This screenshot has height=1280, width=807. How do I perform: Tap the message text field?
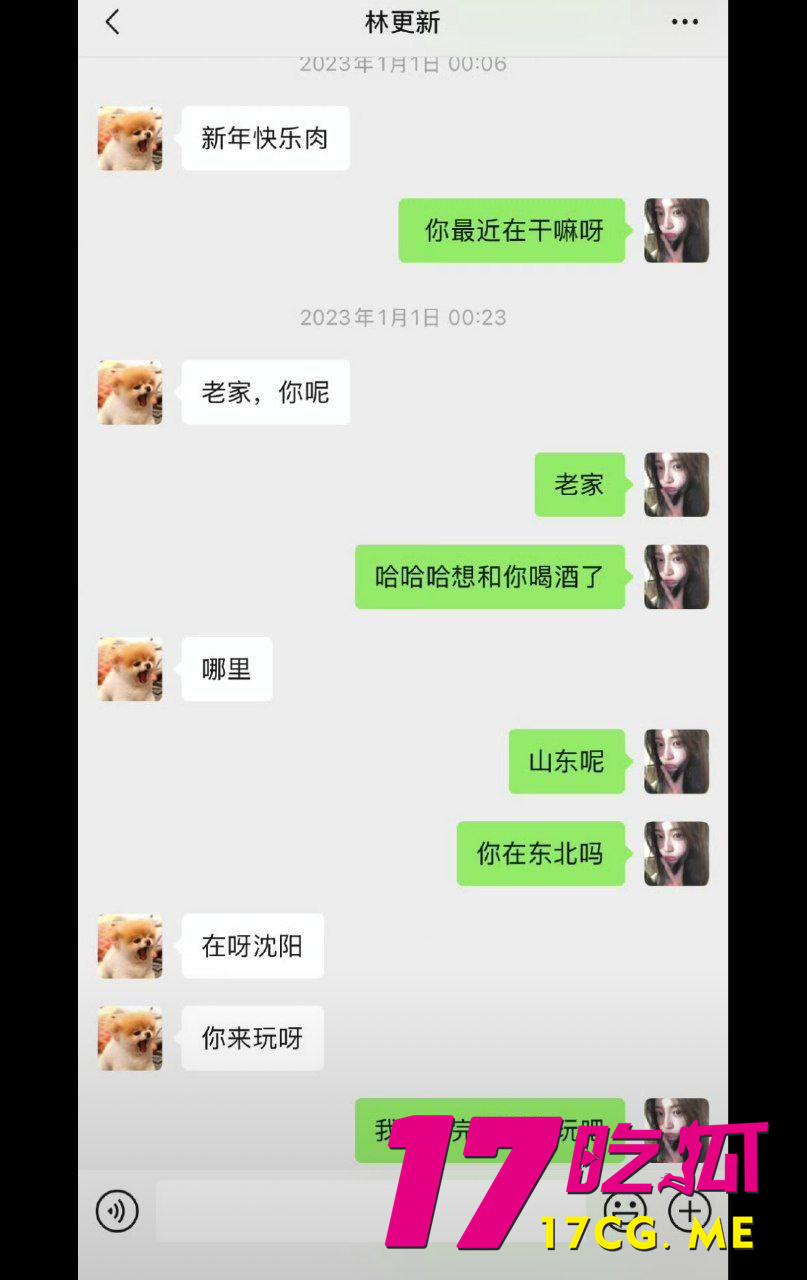point(300,1212)
